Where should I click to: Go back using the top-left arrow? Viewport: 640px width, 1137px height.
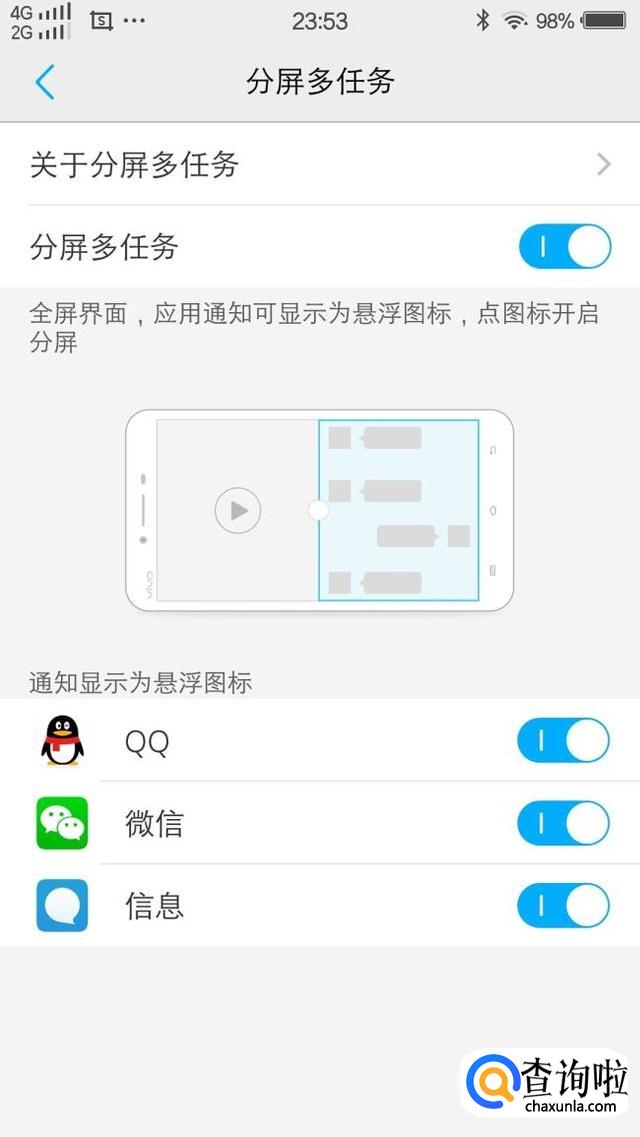(45, 82)
